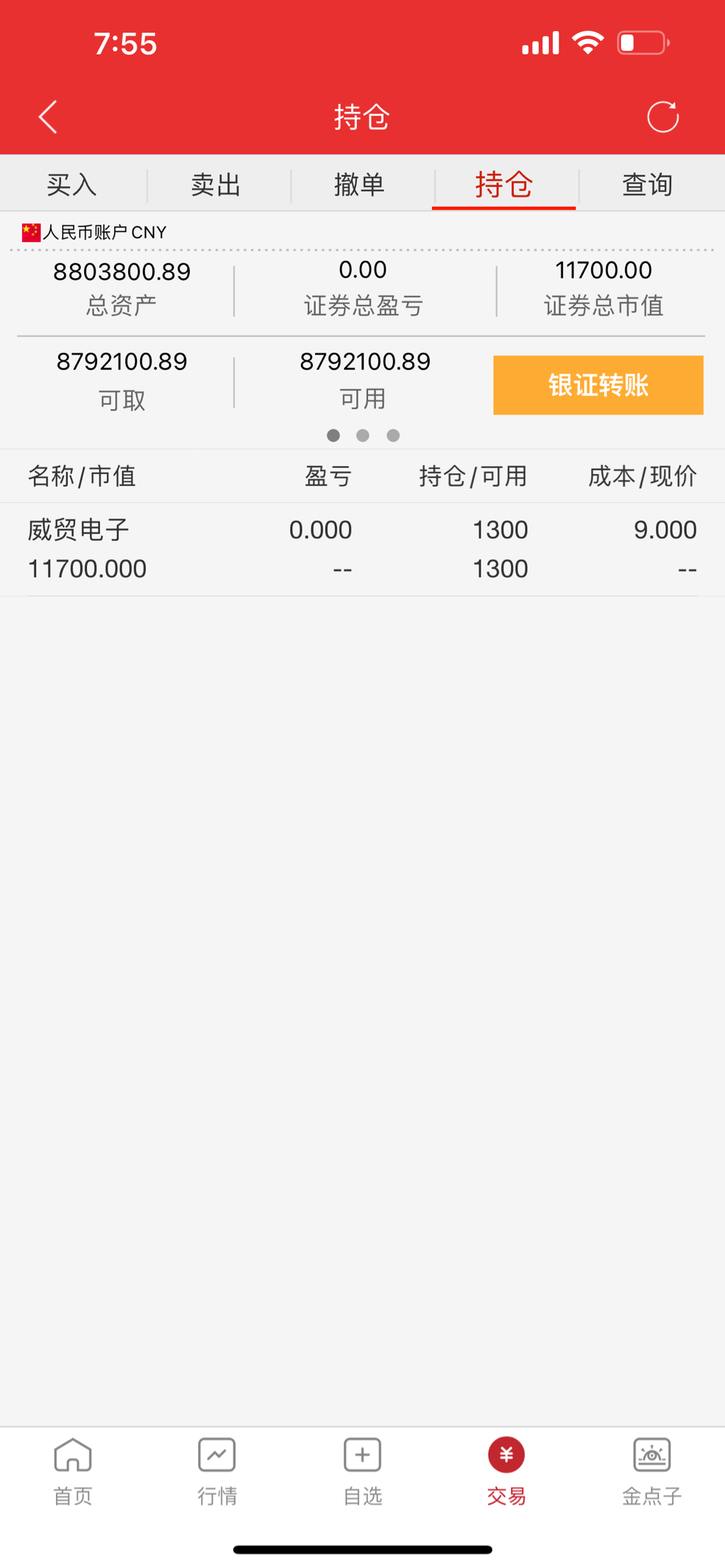The height and width of the screenshot is (1568, 725).
Task: Go back using the top-left arrow
Action: point(48,117)
